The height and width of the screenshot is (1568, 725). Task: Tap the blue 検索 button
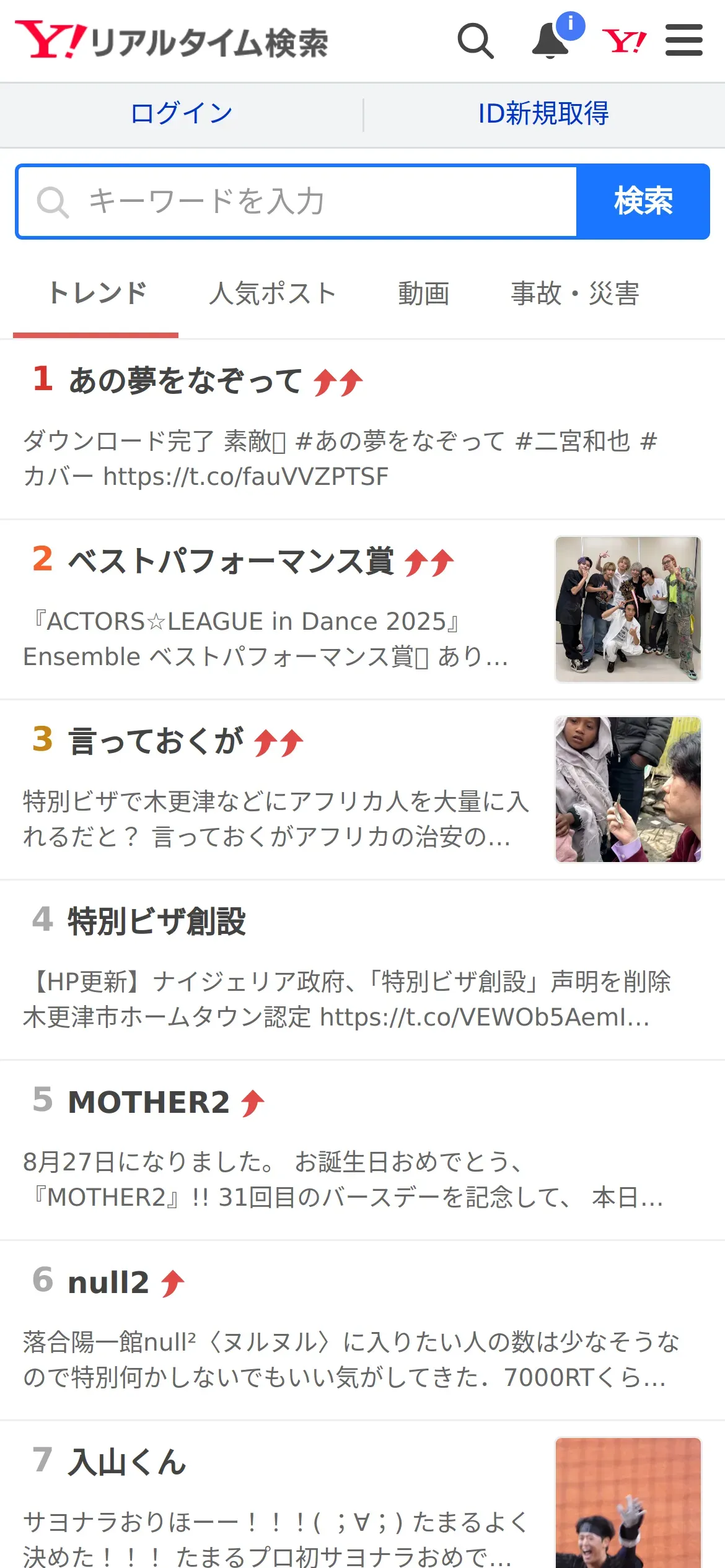tap(643, 202)
